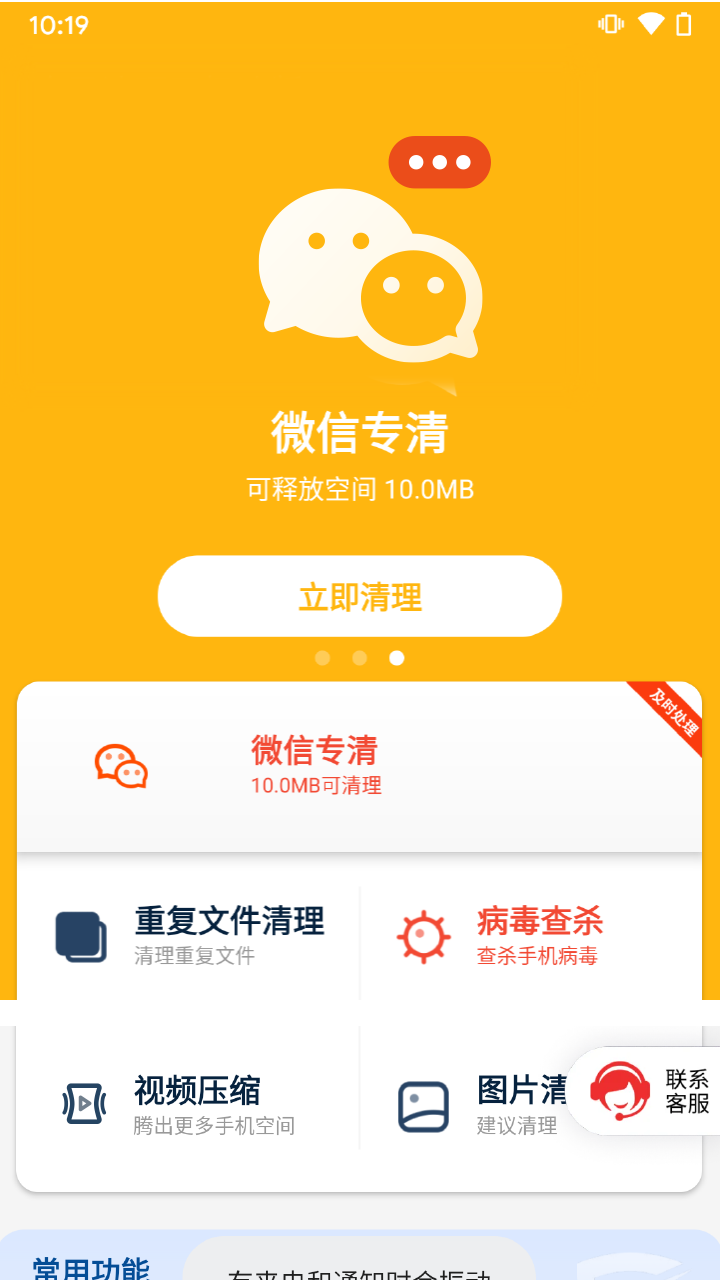Tap the 病毒查杀 menu entry

click(538, 922)
